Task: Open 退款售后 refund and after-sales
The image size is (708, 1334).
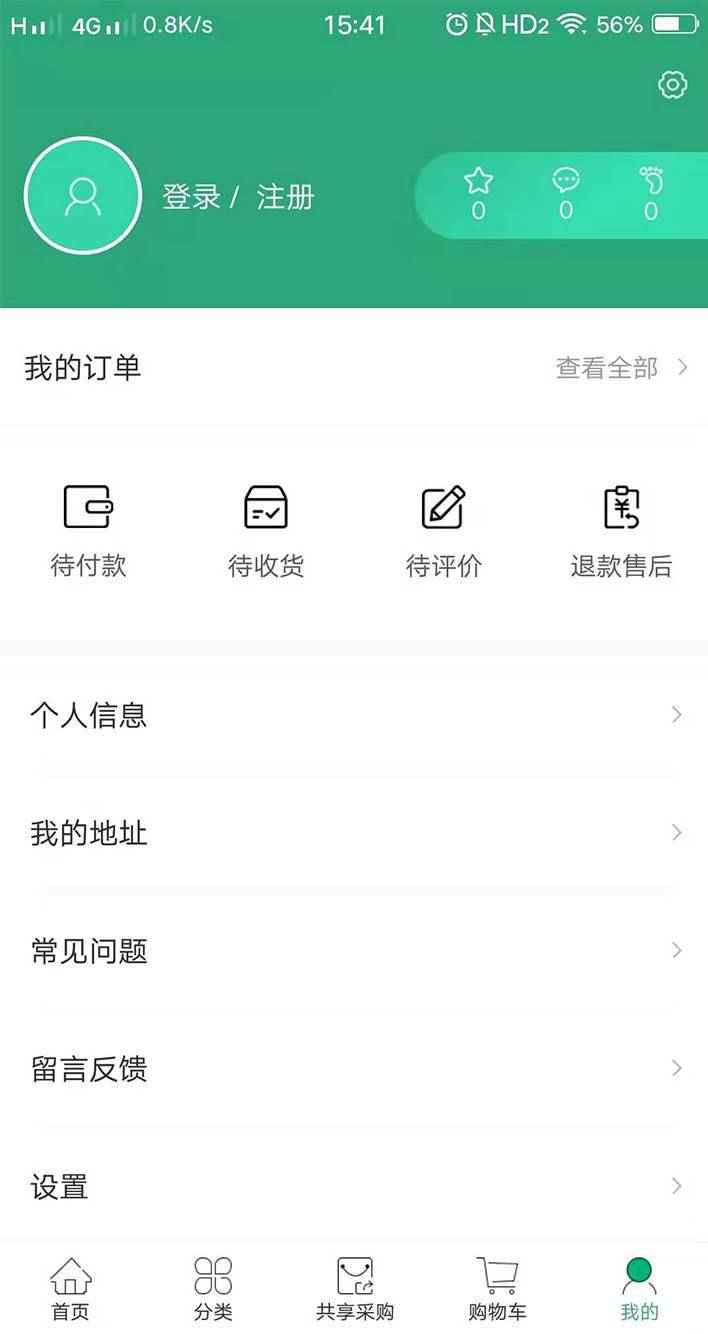Action: coord(621,531)
